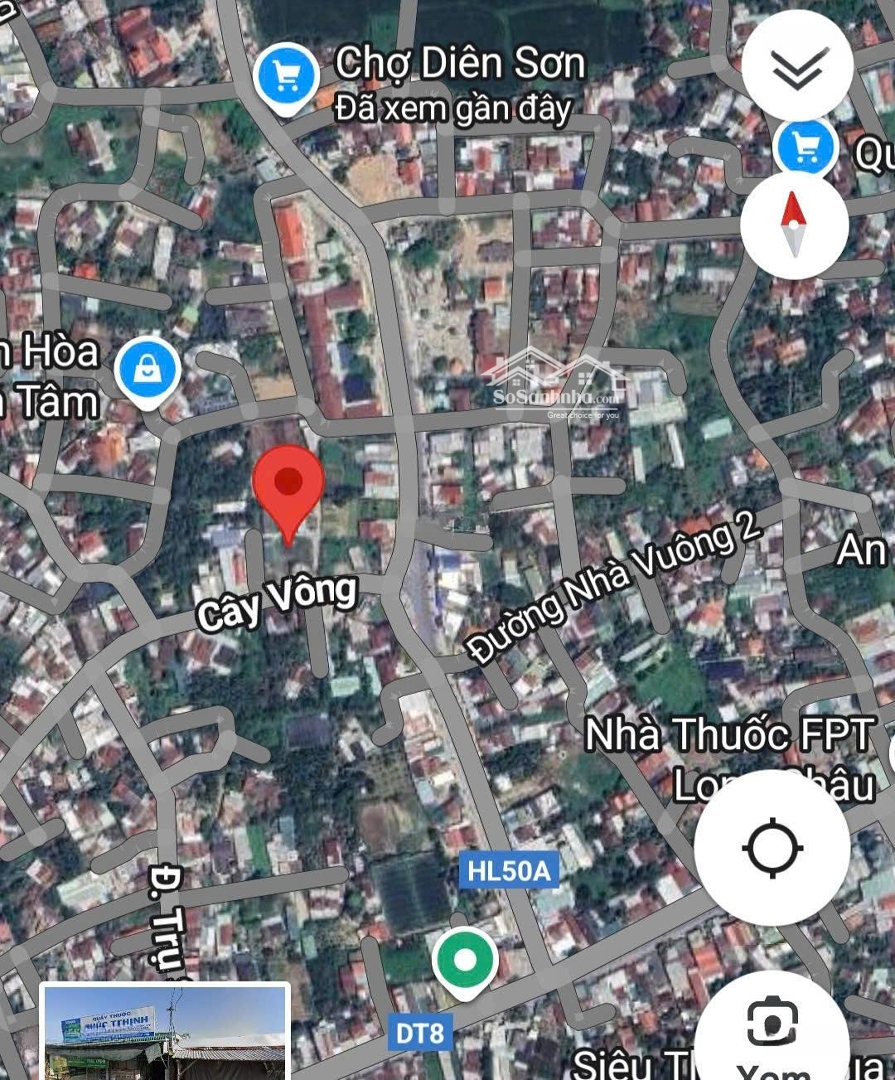Open the Chợ Diên Sơn shopping cart marker
This screenshot has width=895, height=1080.
[286, 76]
